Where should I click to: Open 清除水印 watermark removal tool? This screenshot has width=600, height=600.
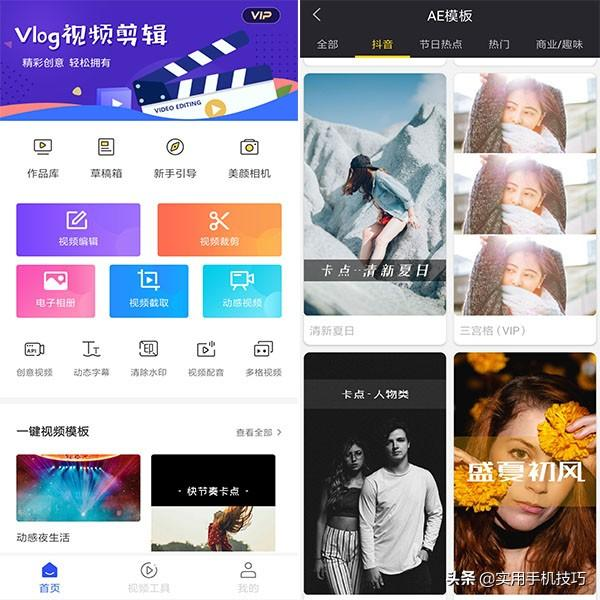point(148,359)
